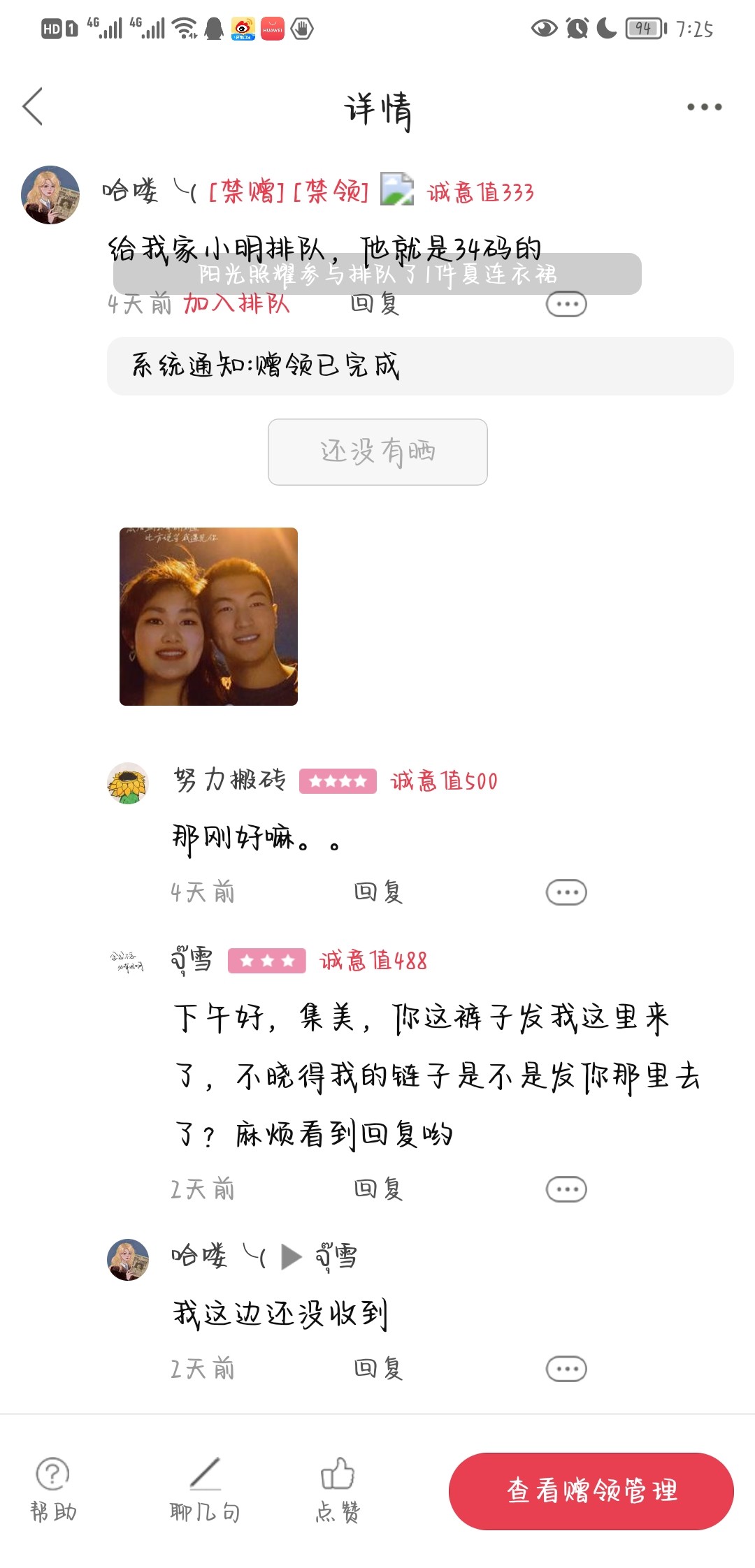The height and width of the screenshot is (1568, 755).
Task: Tap the 还没有晒 button
Action: pyautogui.click(x=377, y=451)
